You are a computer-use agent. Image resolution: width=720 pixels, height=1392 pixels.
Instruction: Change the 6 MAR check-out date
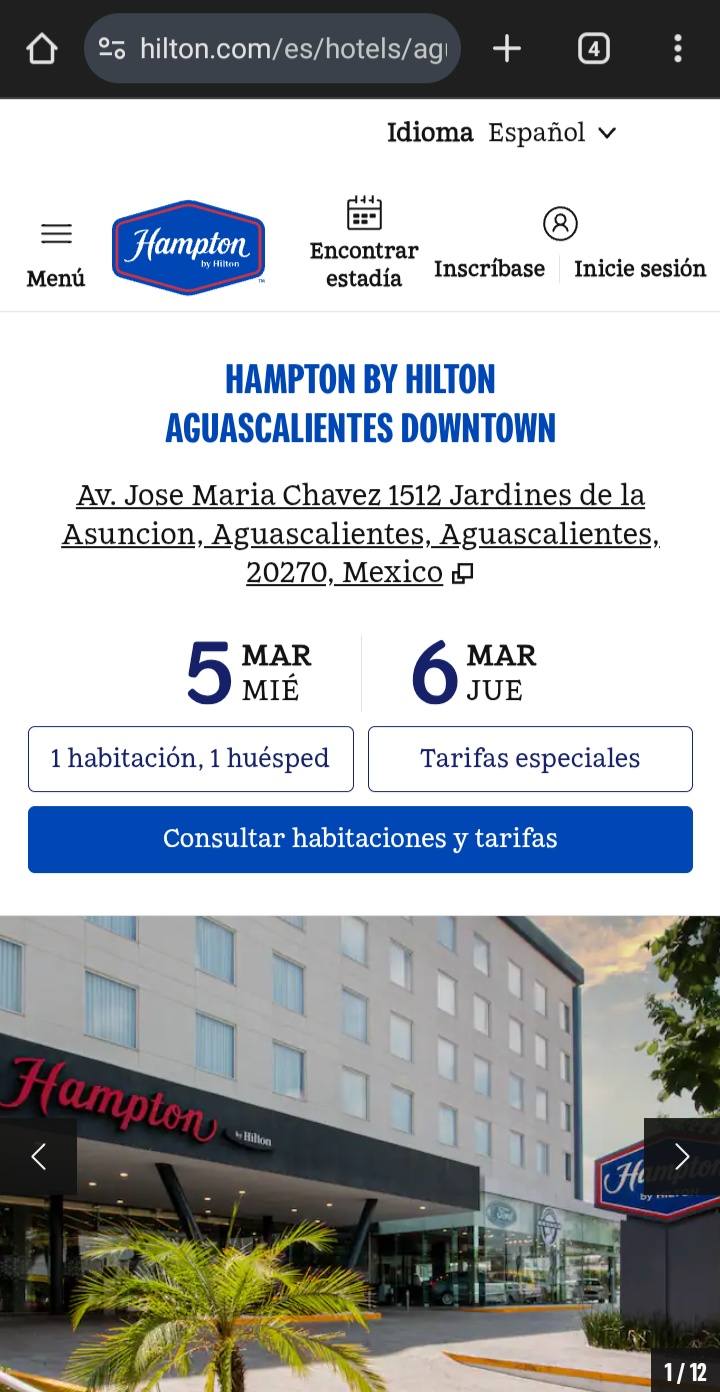[474, 673]
